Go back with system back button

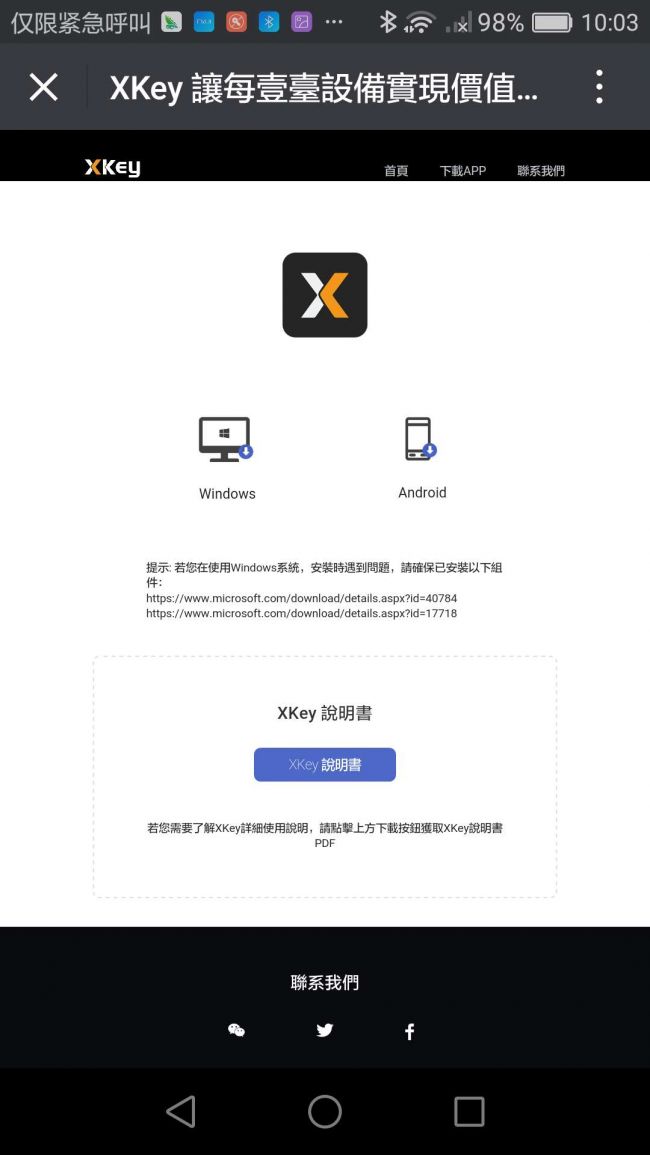(181, 1111)
